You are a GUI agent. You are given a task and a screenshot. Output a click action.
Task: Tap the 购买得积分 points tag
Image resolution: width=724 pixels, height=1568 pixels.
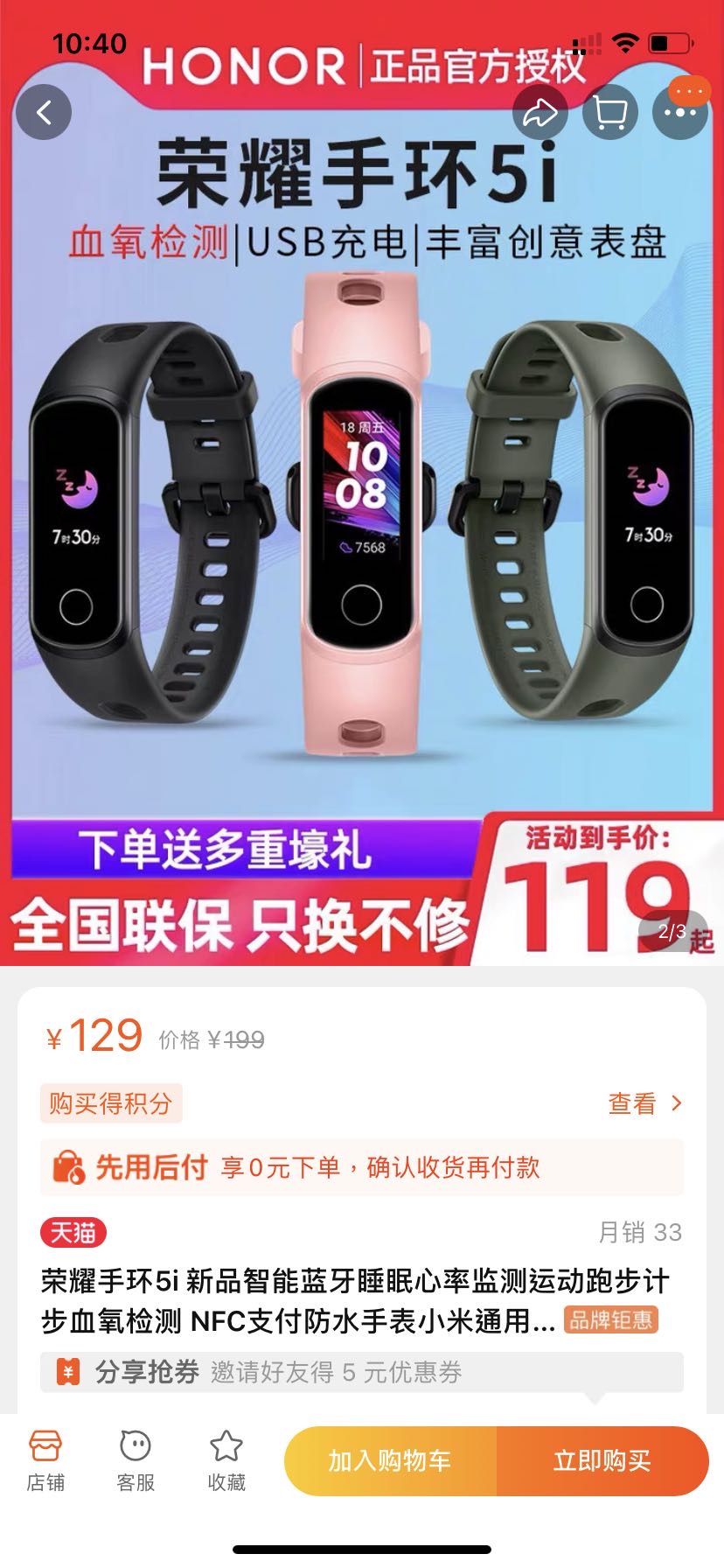click(x=110, y=1104)
